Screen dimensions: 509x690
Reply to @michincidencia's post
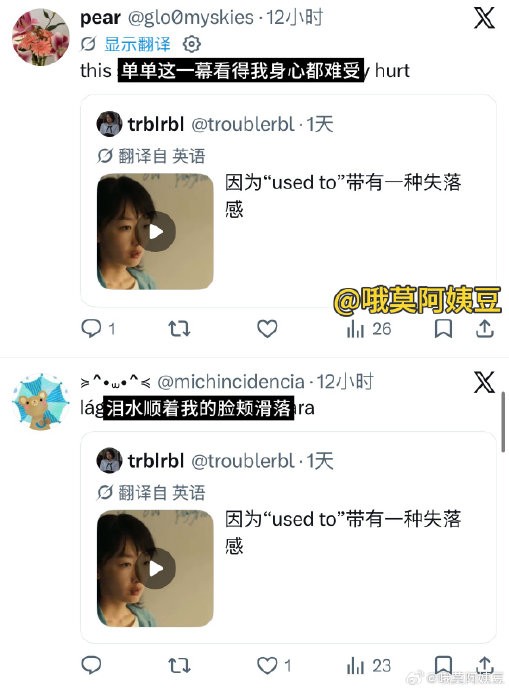(x=91, y=665)
